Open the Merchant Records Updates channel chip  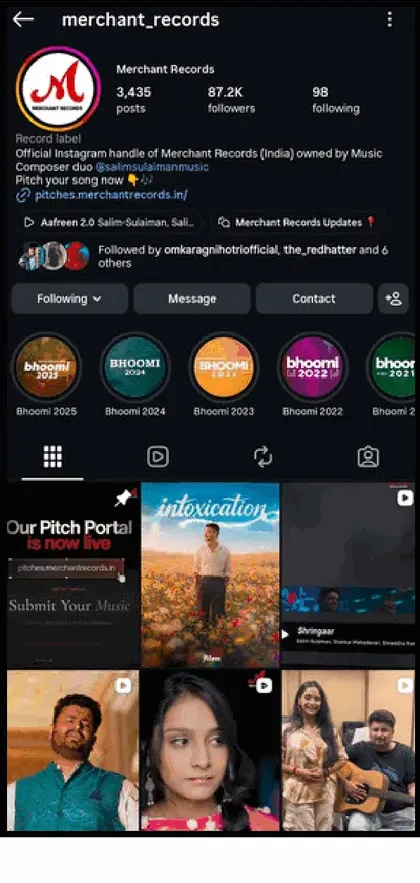[297, 222]
